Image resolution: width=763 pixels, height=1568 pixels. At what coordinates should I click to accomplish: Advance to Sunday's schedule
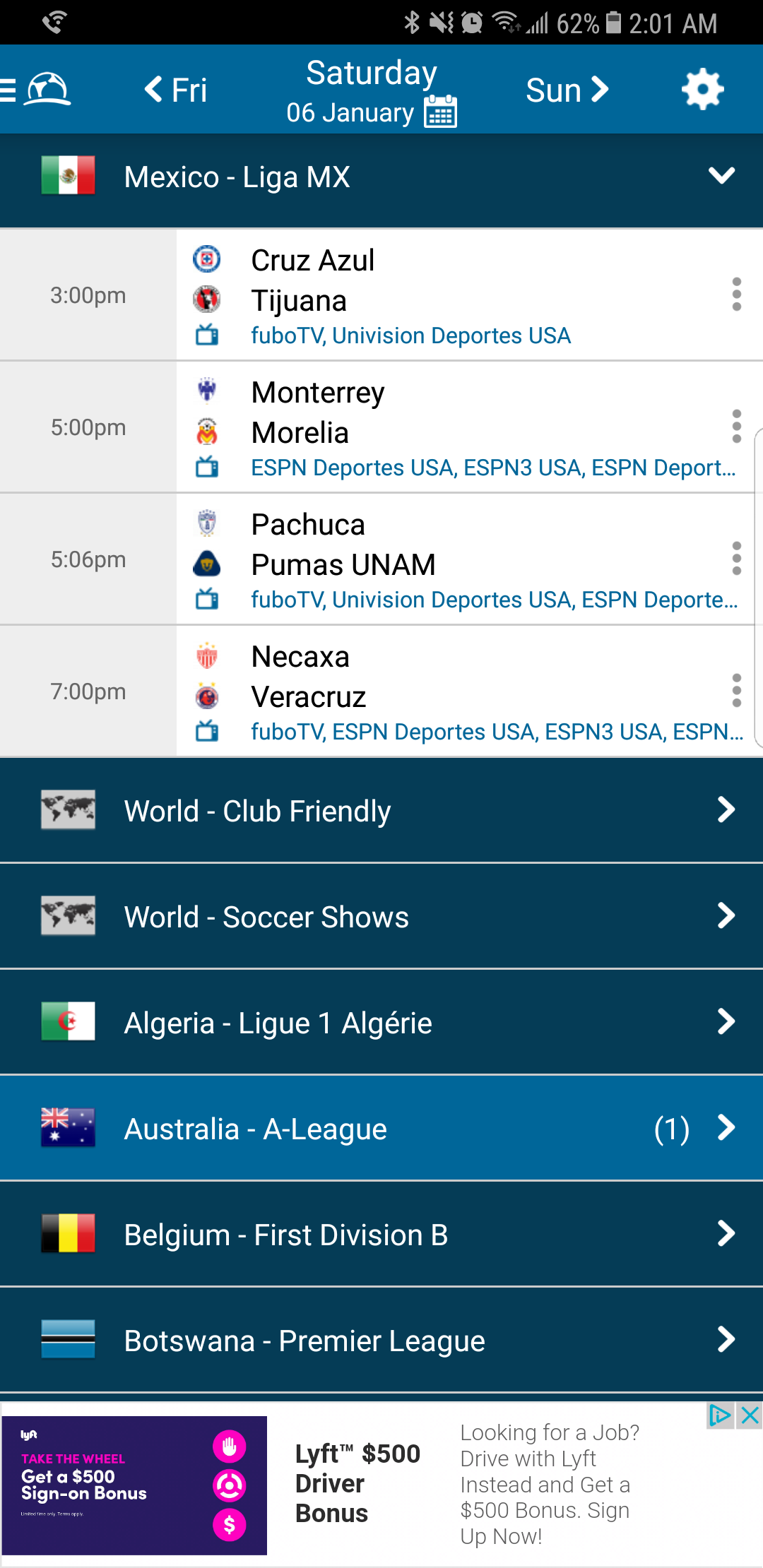567,90
